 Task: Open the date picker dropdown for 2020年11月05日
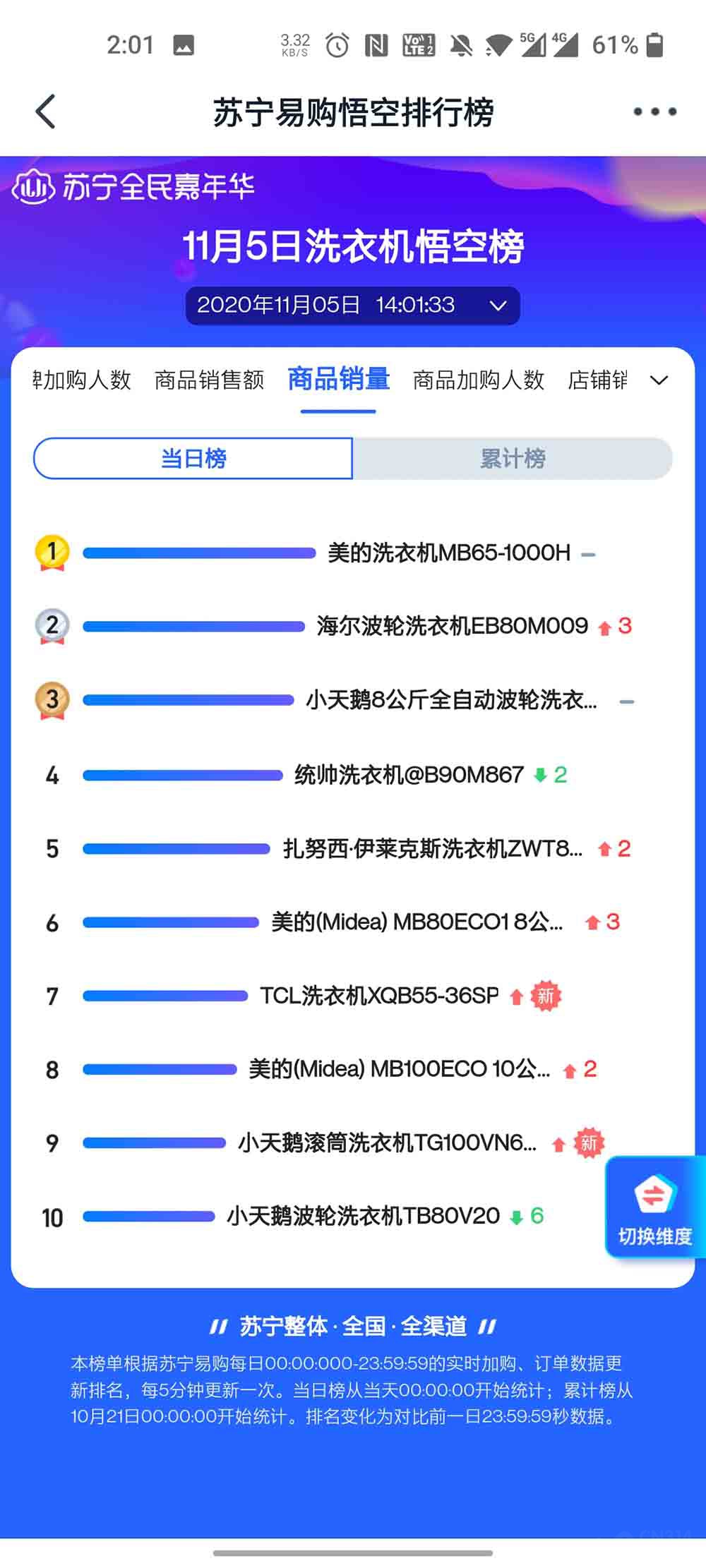click(497, 305)
